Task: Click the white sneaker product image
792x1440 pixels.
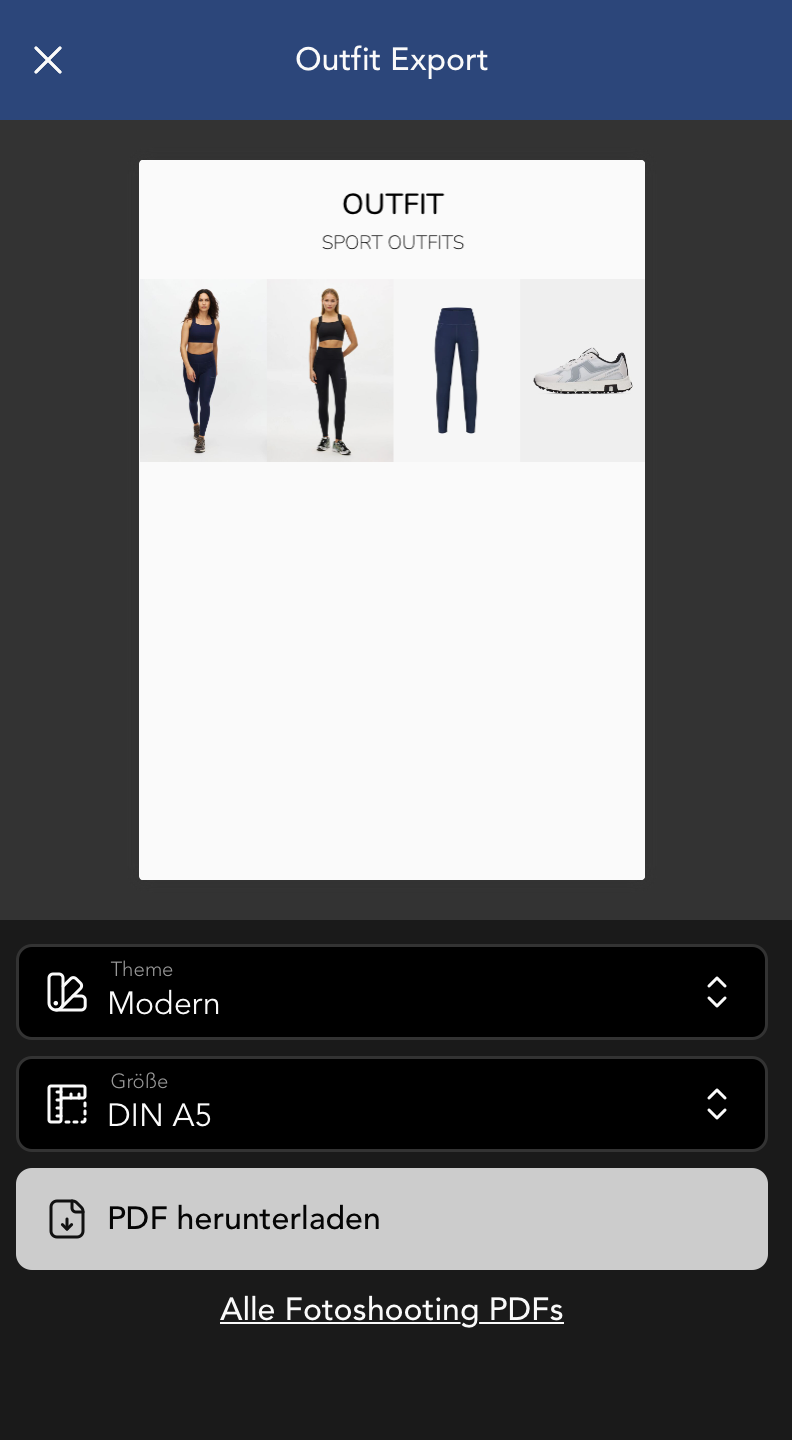Action: point(581,369)
